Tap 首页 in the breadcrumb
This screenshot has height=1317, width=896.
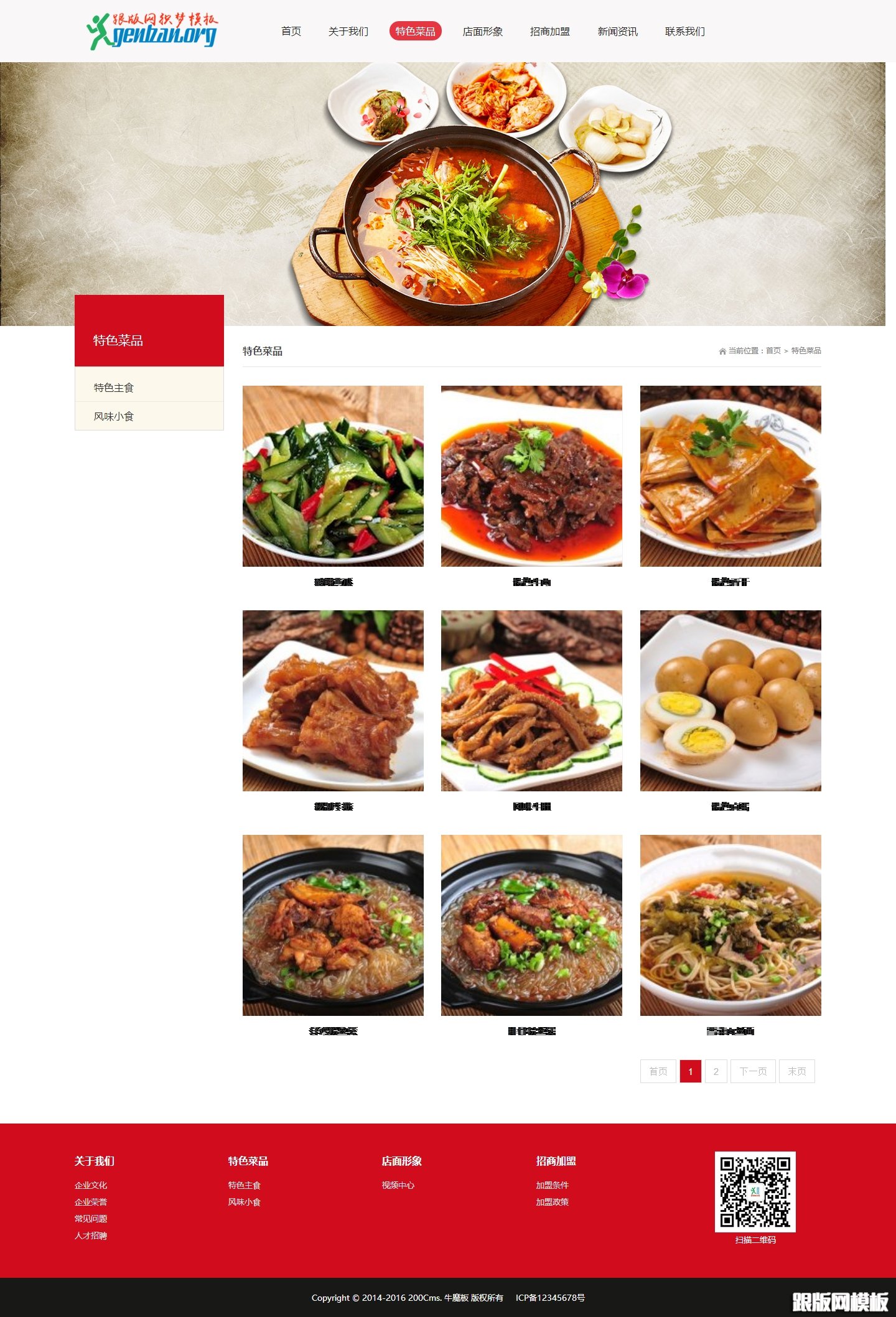tap(773, 351)
